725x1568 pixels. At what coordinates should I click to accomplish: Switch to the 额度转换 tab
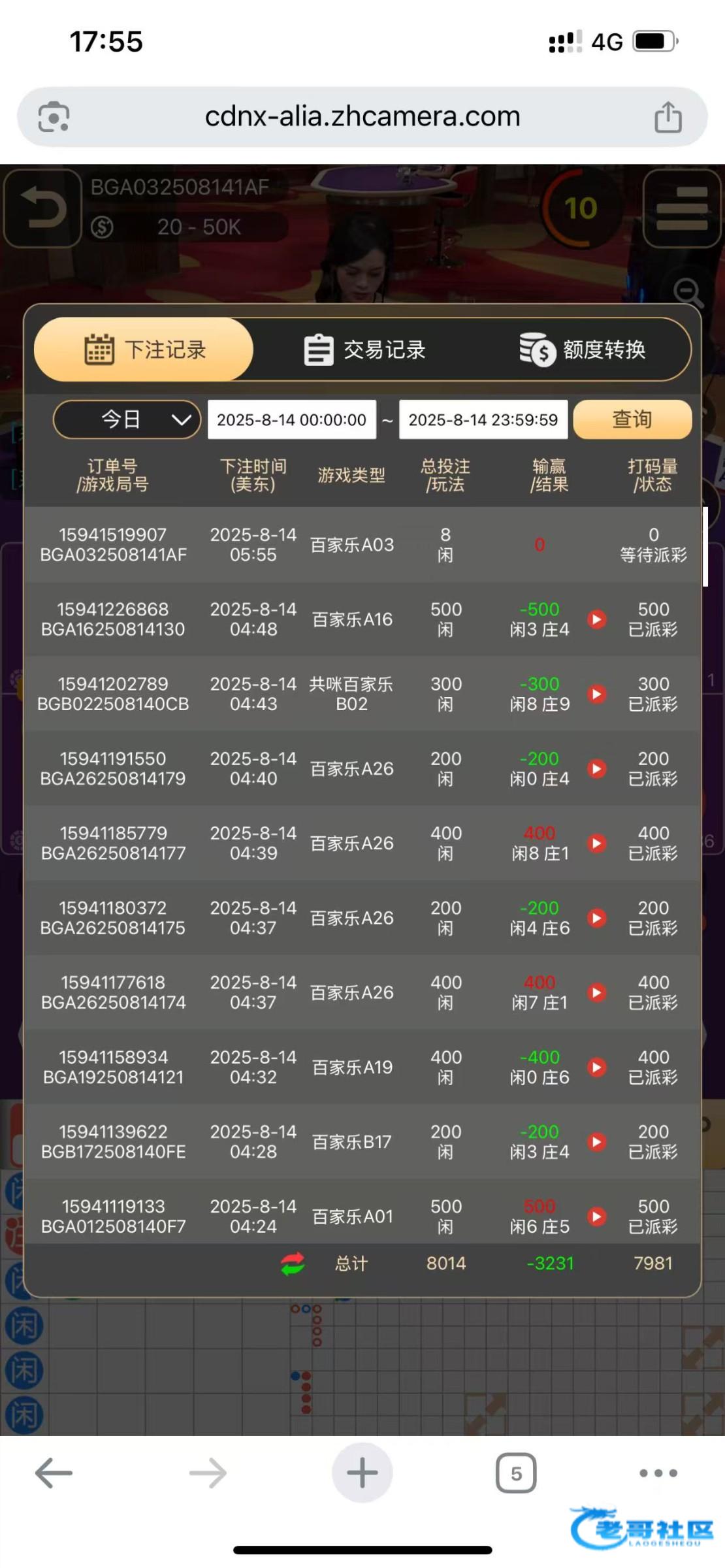point(582,350)
